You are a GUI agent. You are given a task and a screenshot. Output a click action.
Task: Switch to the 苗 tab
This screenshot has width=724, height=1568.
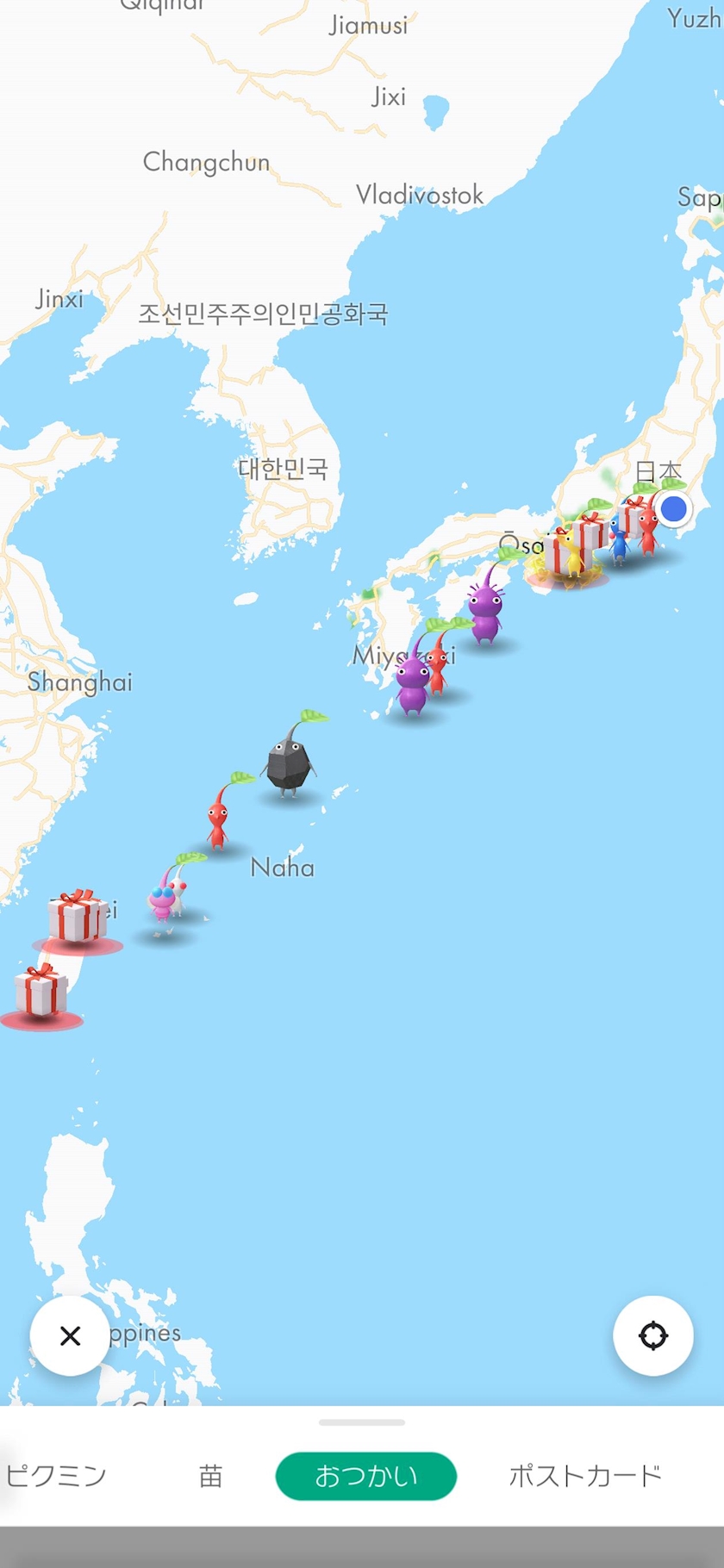210,1476
